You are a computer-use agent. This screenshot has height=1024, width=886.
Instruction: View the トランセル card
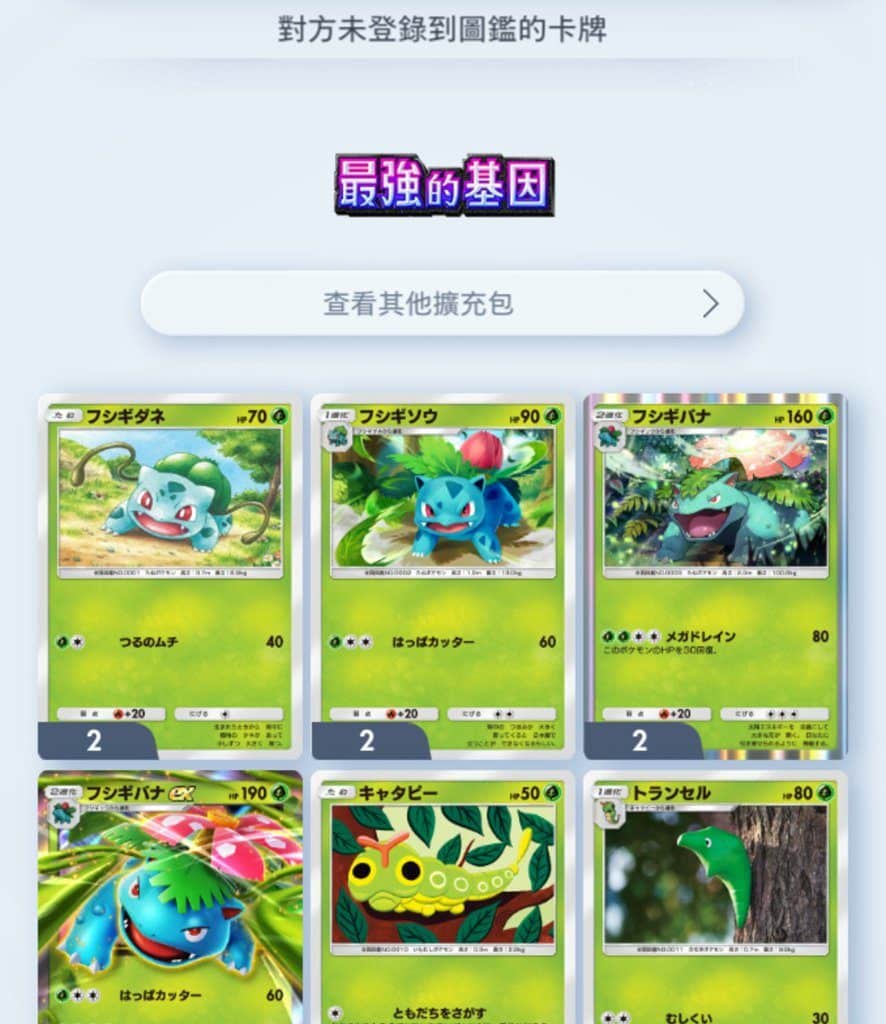(715, 897)
